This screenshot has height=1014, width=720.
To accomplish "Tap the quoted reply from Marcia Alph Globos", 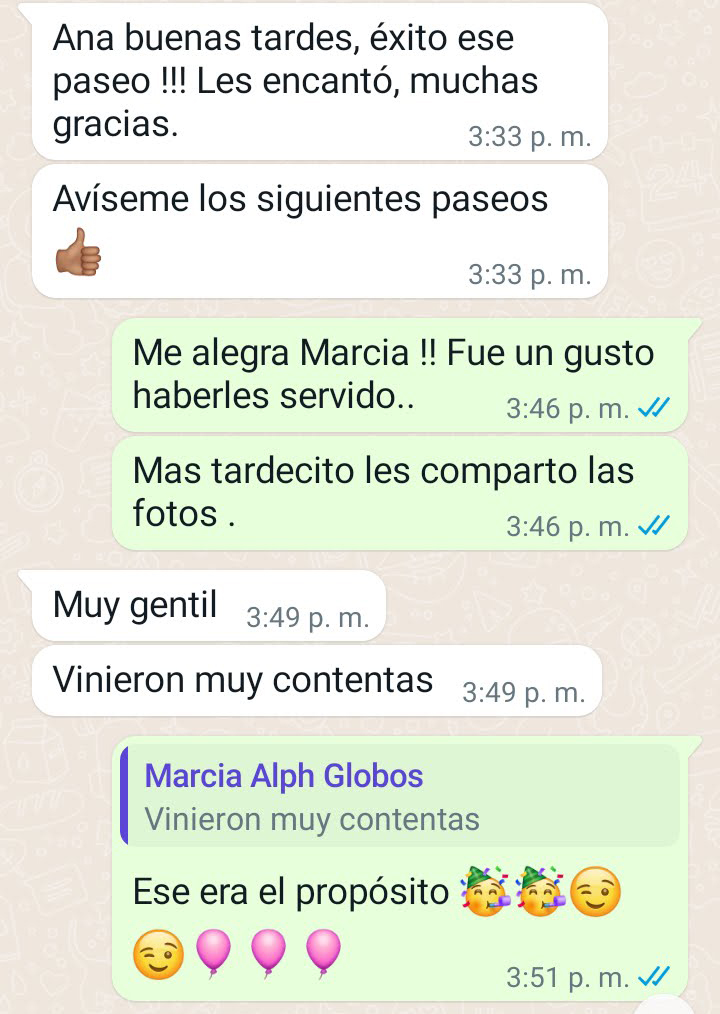I will click(400, 798).
